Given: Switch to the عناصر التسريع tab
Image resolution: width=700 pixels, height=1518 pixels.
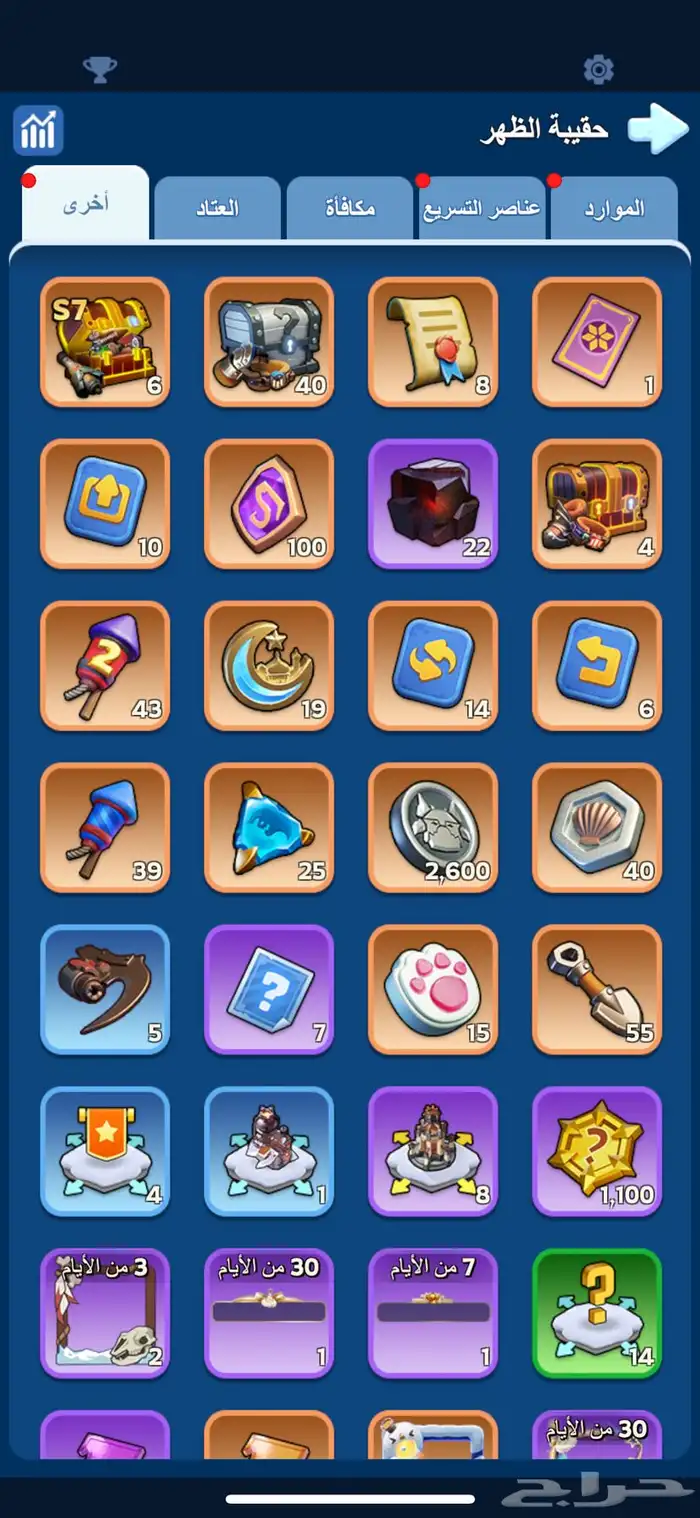Looking at the screenshot, I should pos(481,209).
